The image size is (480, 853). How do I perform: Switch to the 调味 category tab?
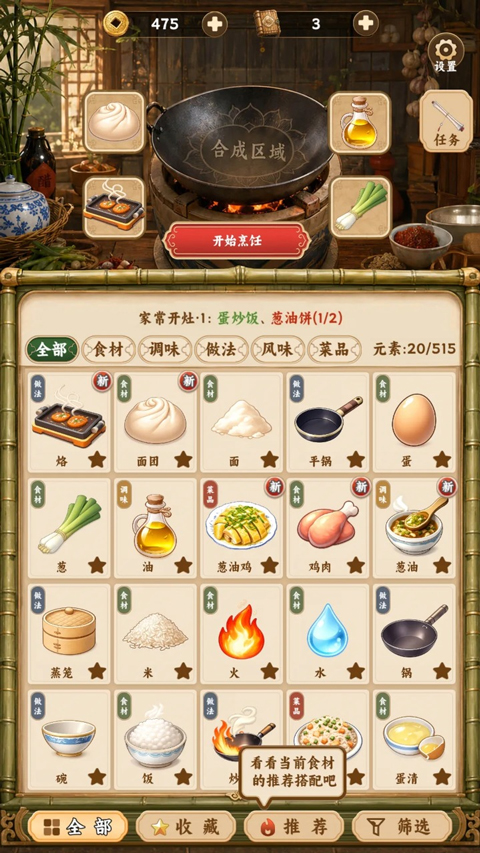[165, 349]
